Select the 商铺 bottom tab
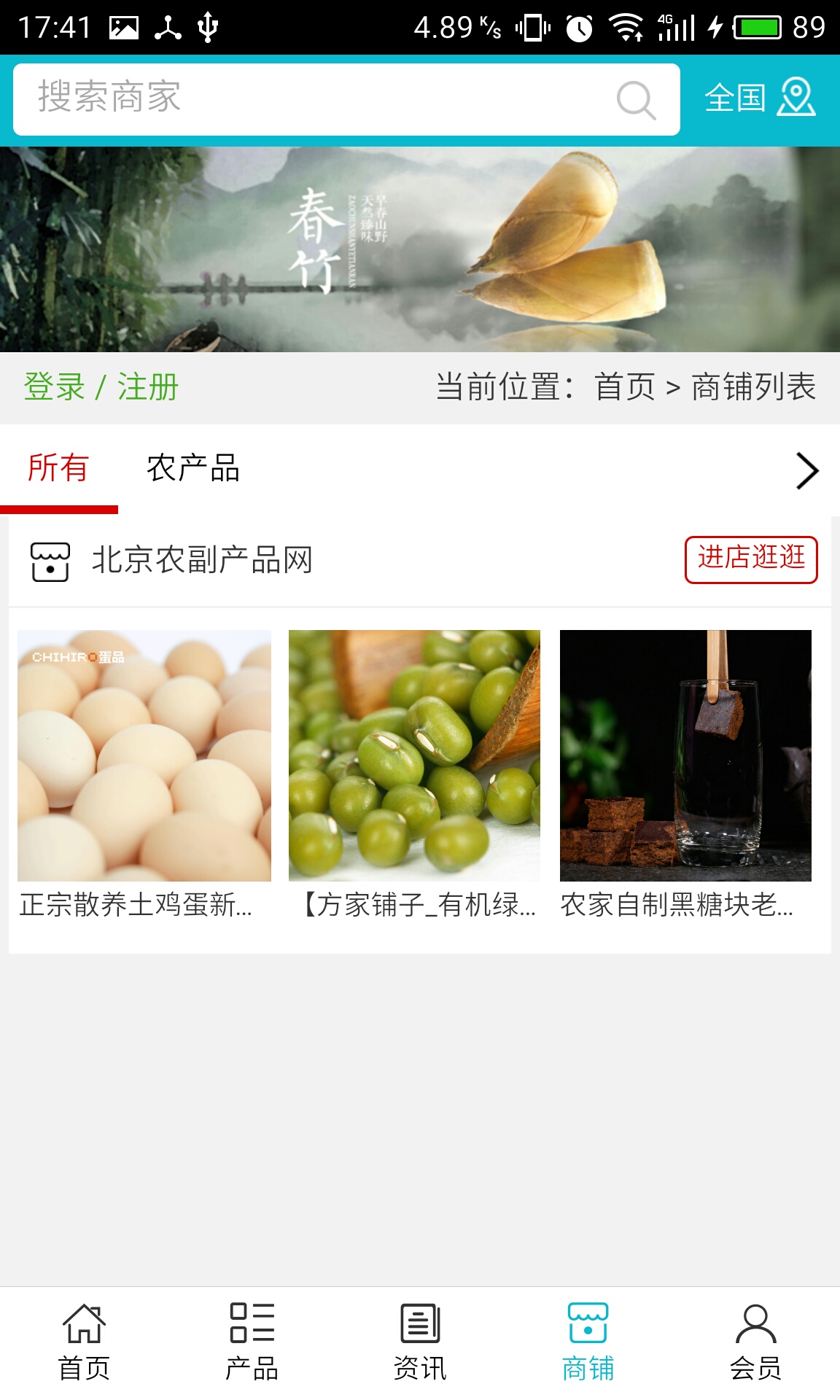Screen dimensions: 840x1400 pyautogui.click(x=588, y=1342)
